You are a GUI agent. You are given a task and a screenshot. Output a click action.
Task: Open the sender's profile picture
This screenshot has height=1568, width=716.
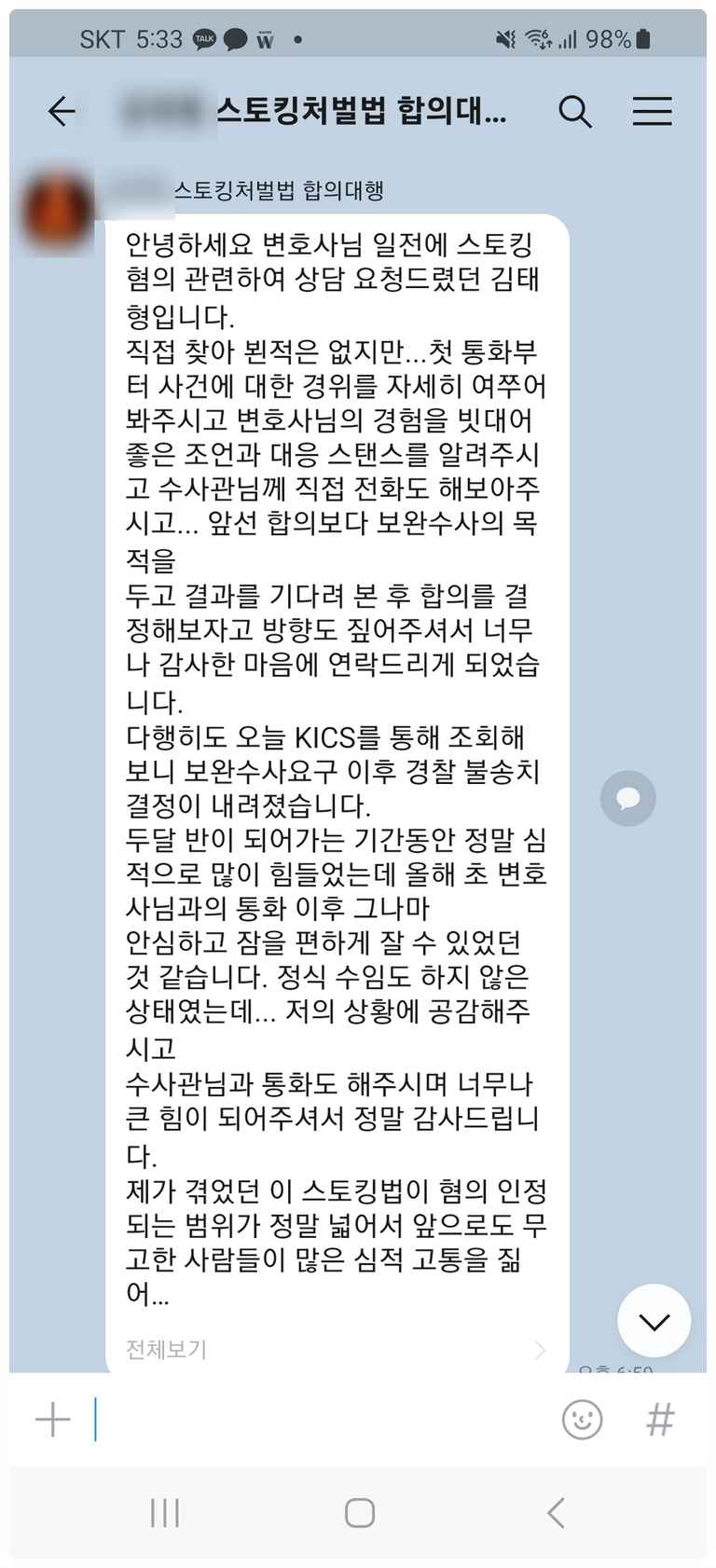[x=58, y=213]
